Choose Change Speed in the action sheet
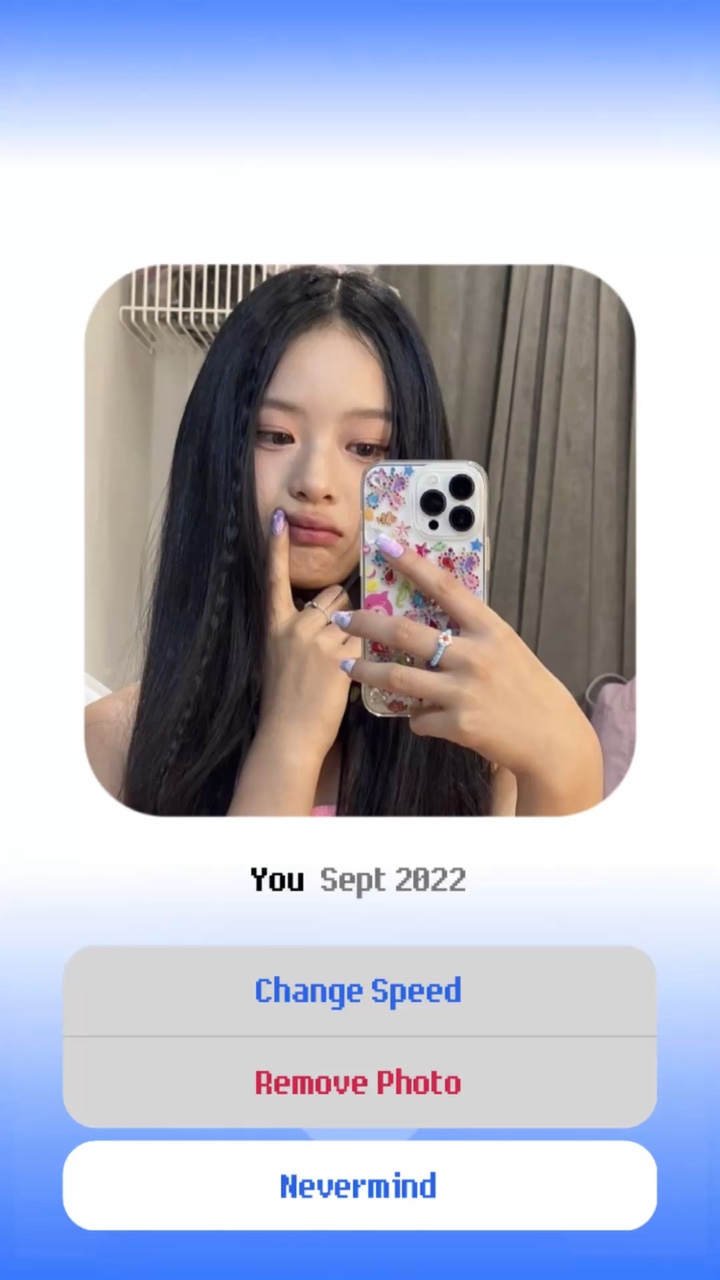Image resolution: width=720 pixels, height=1280 pixels. point(359,991)
